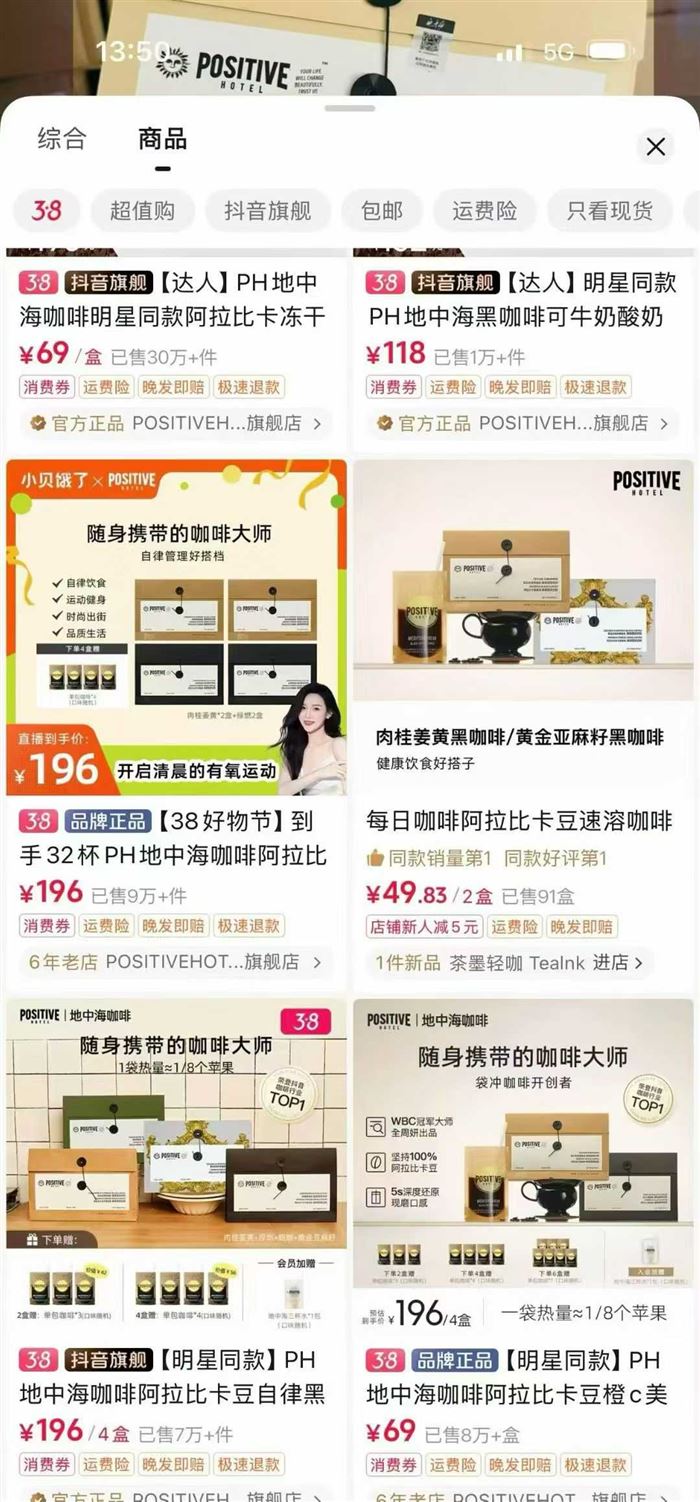Open 官方正品 store link under ¥118 item
The width and height of the screenshot is (700, 1502).
[522, 423]
